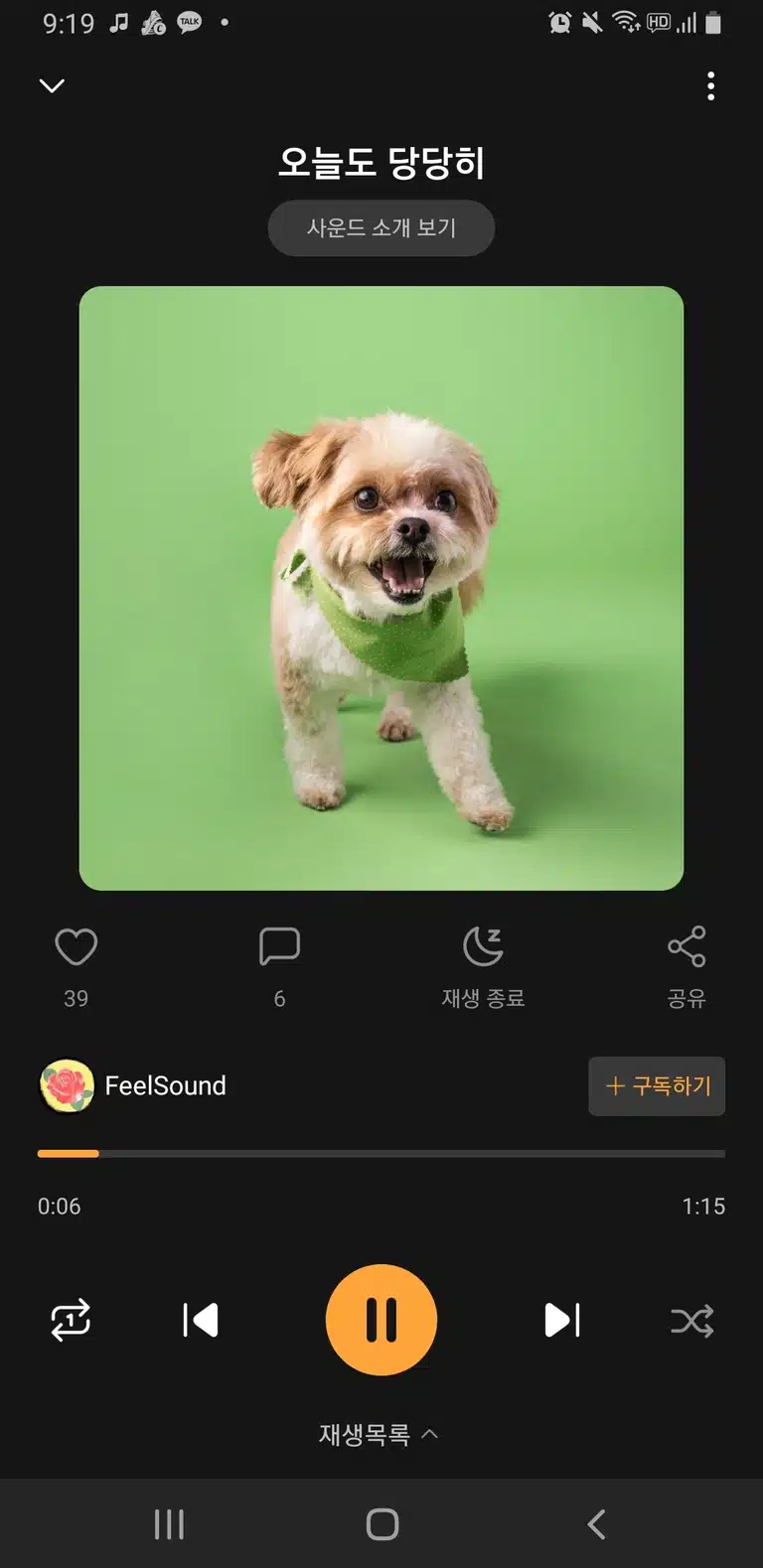Viewport: 763px width, 1568px height.
Task: Jump to the middle of the progress bar
Action: pos(381,1154)
